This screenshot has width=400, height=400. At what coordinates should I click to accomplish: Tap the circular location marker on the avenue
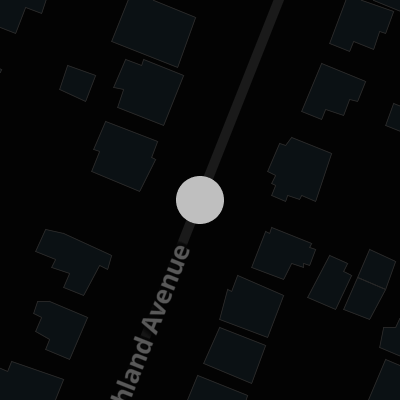(x=200, y=200)
